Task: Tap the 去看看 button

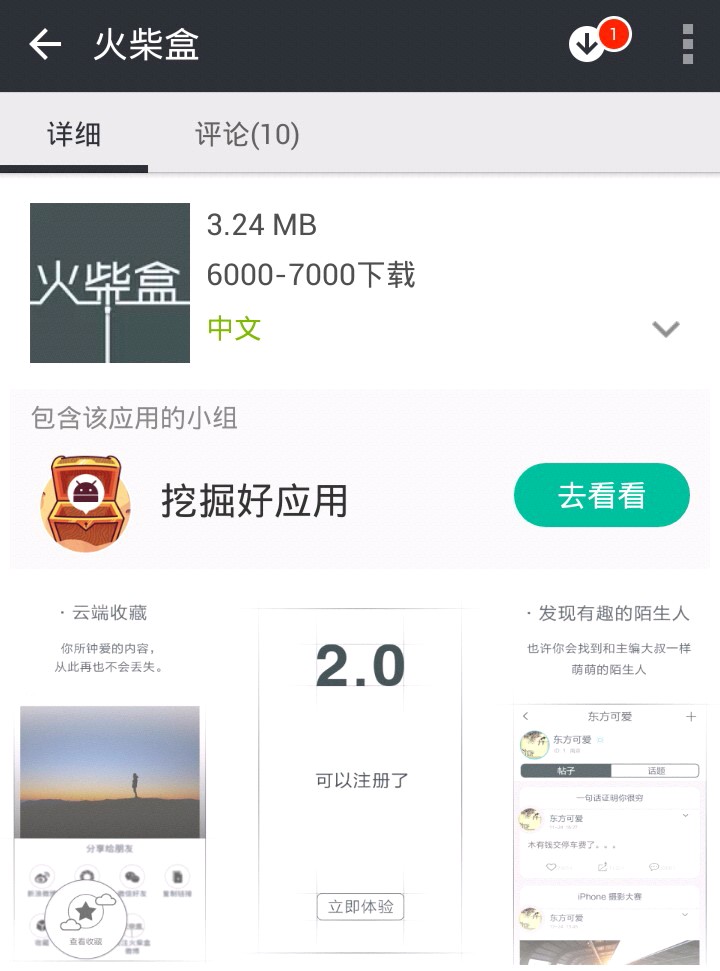Action: coord(601,496)
